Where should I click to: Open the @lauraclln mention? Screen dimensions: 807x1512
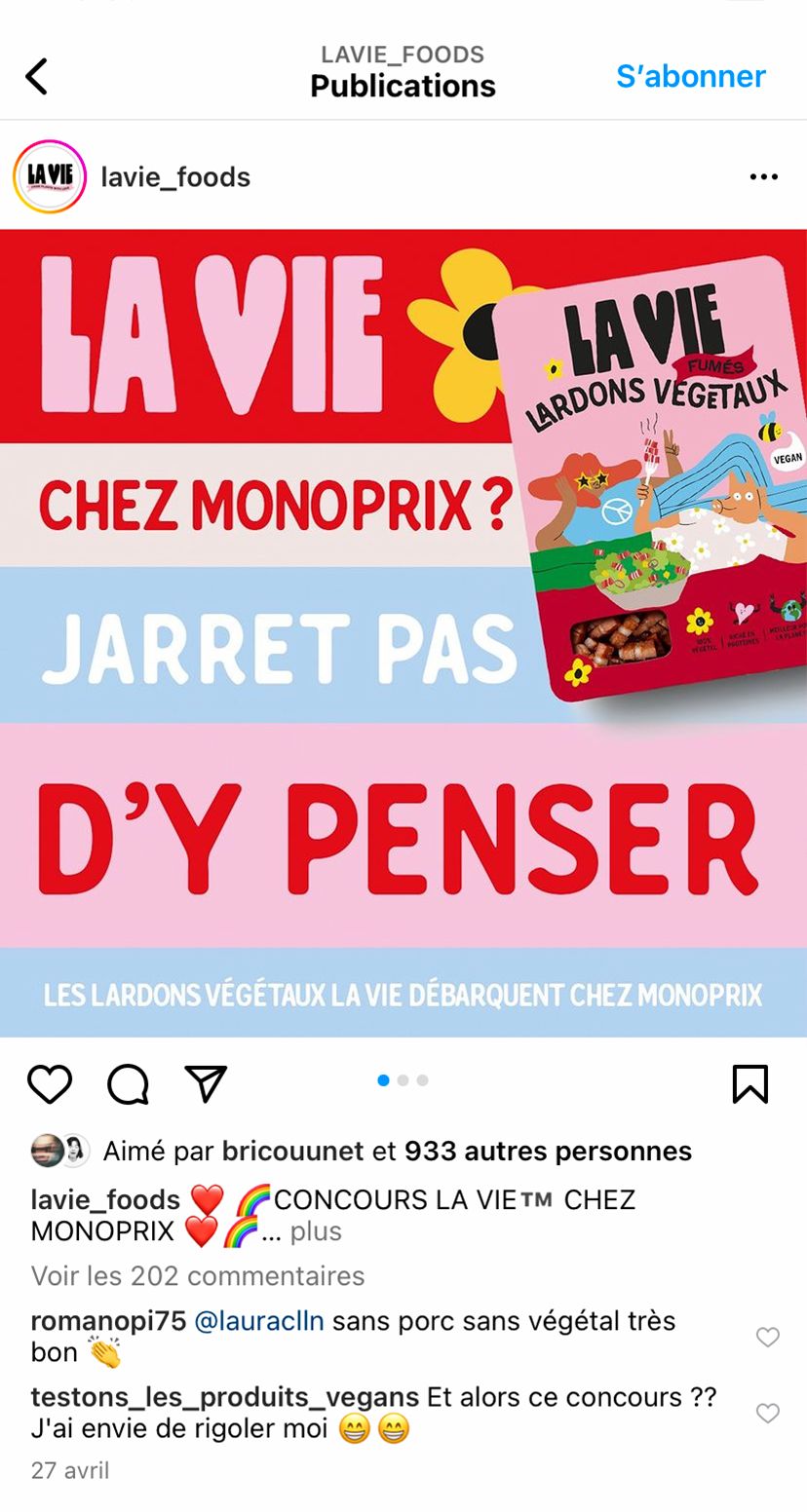259,1321
